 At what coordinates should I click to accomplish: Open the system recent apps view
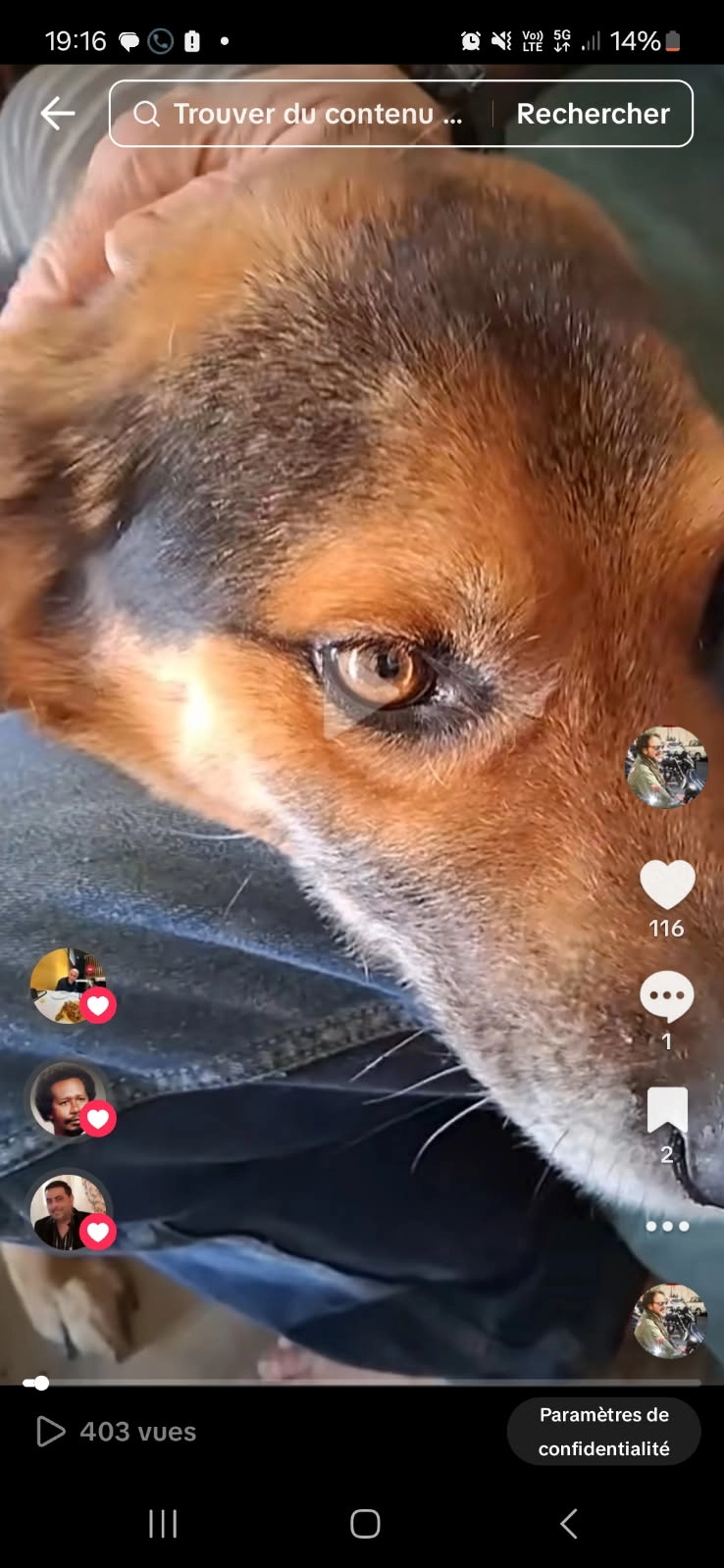[163, 1523]
